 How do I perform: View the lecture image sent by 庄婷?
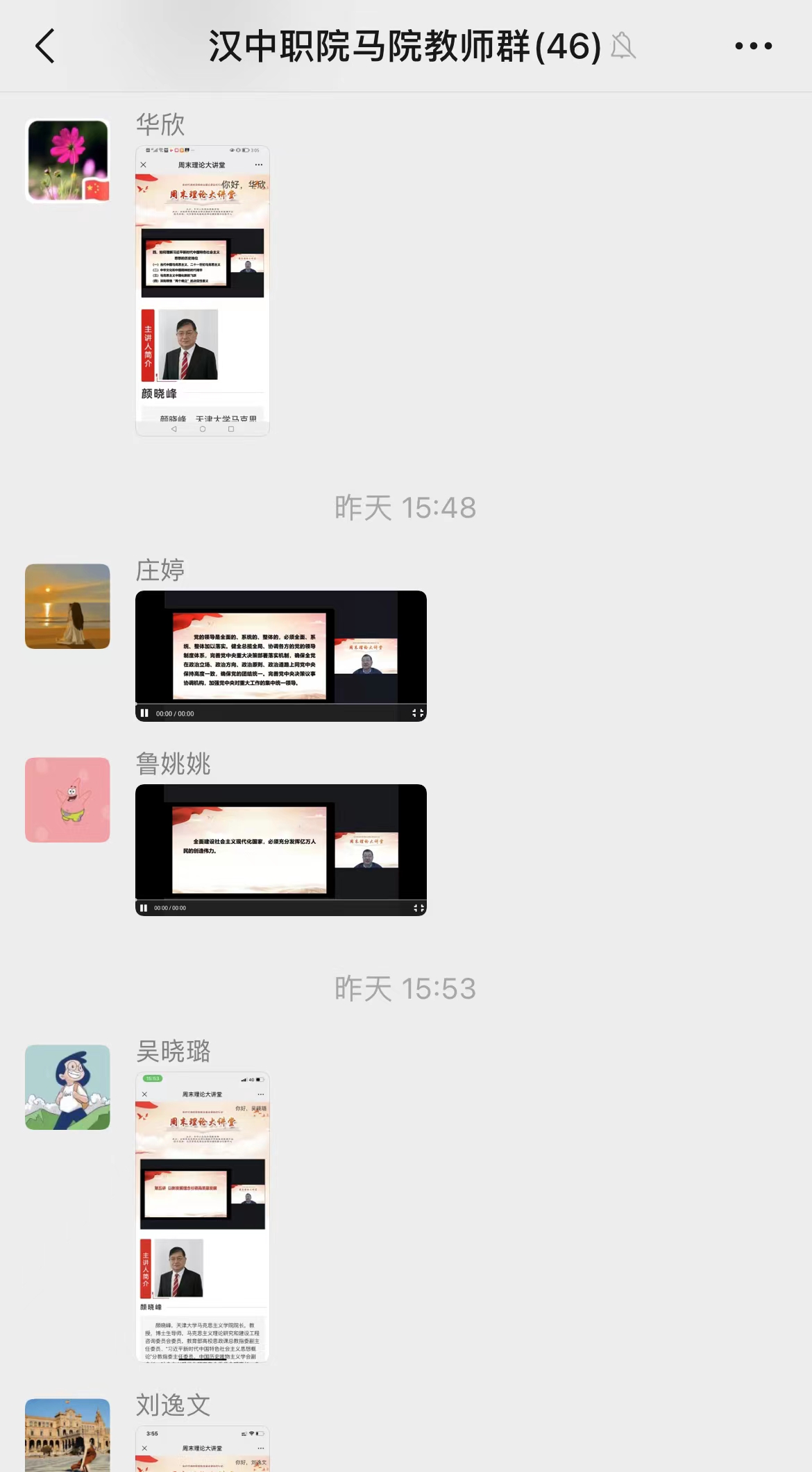[280, 655]
